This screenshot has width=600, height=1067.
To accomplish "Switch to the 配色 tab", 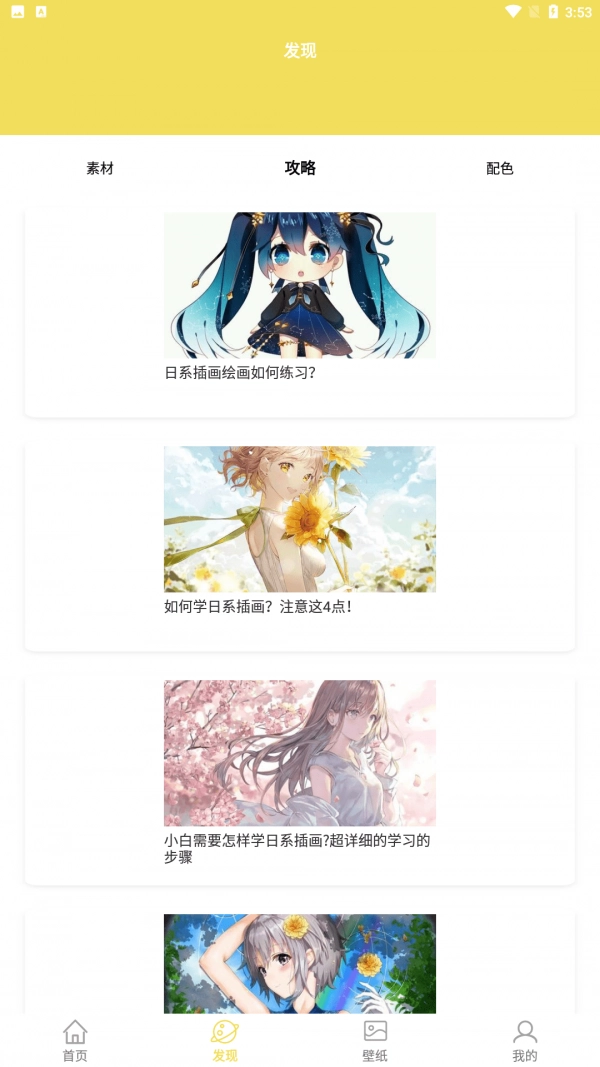I will click(500, 168).
